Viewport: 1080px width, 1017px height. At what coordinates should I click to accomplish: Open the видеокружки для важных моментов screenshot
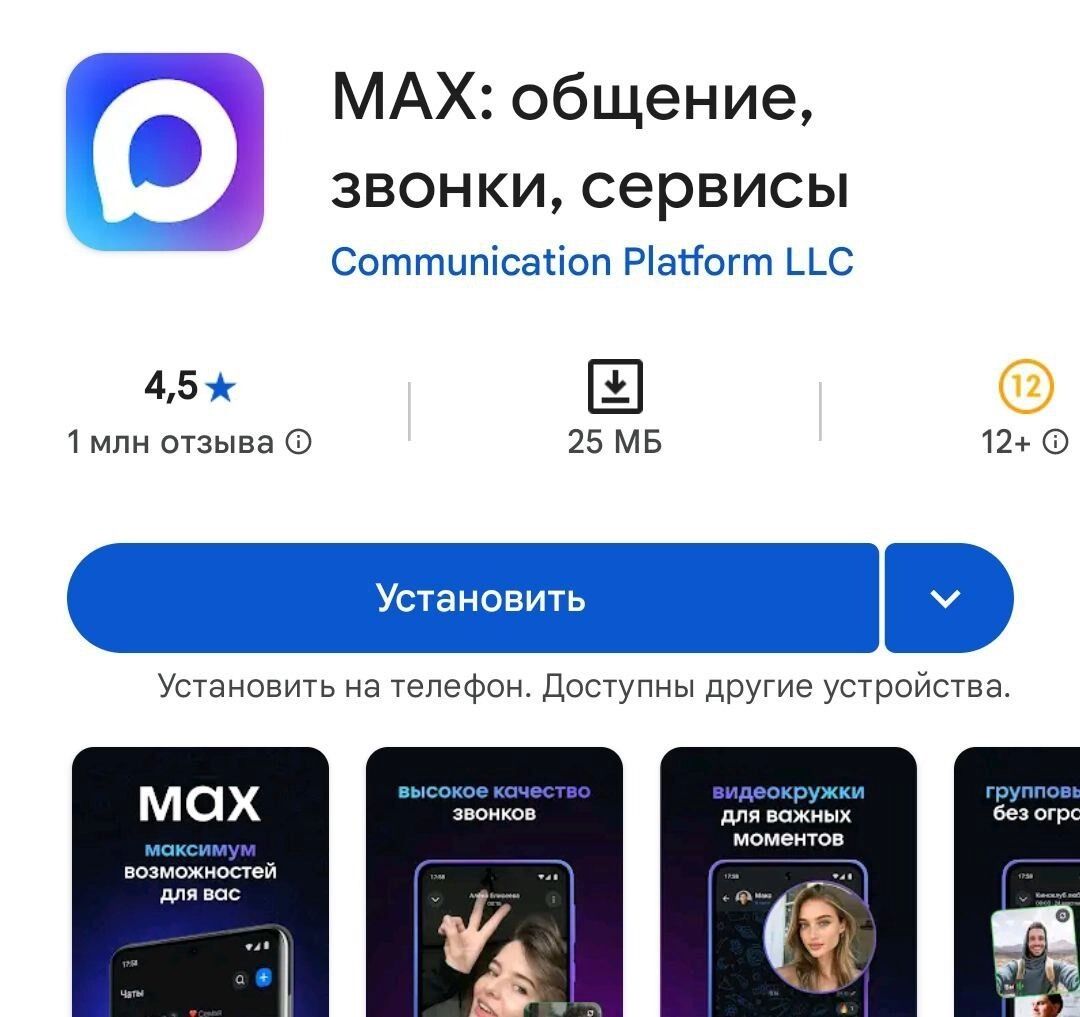pos(788,880)
